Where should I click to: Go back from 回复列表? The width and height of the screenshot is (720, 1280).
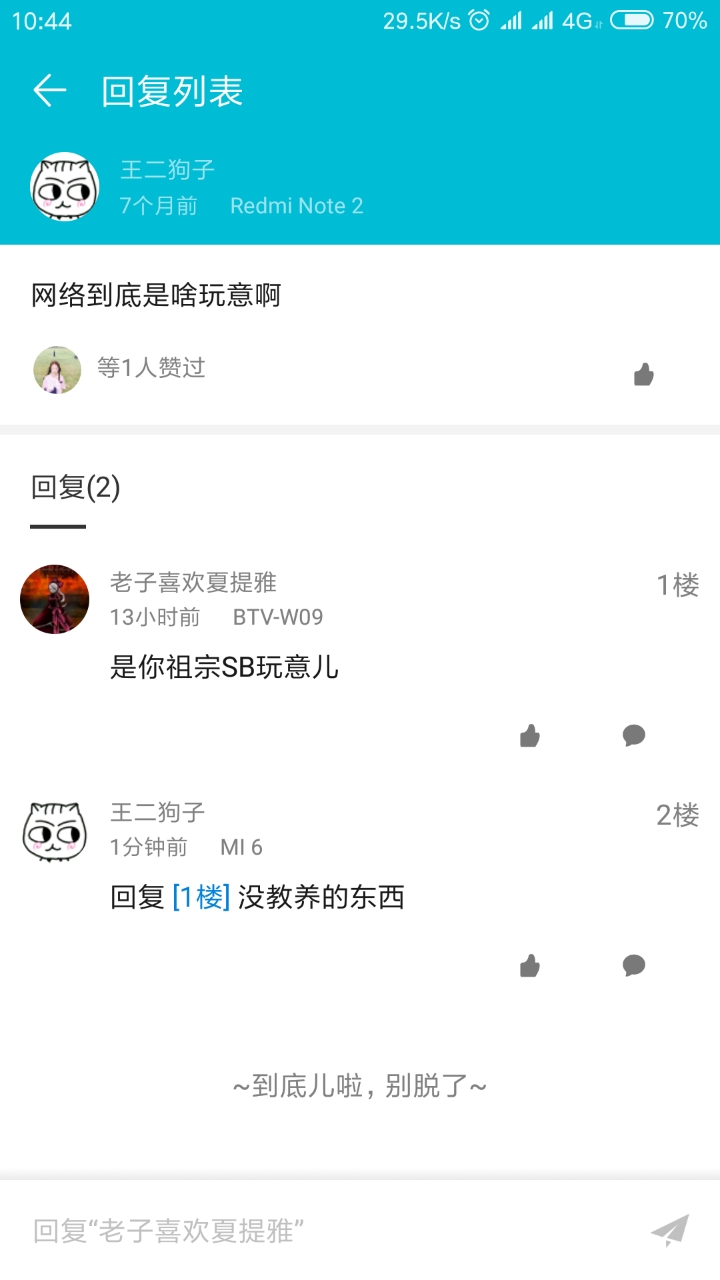pyautogui.click(x=49, y=91)
